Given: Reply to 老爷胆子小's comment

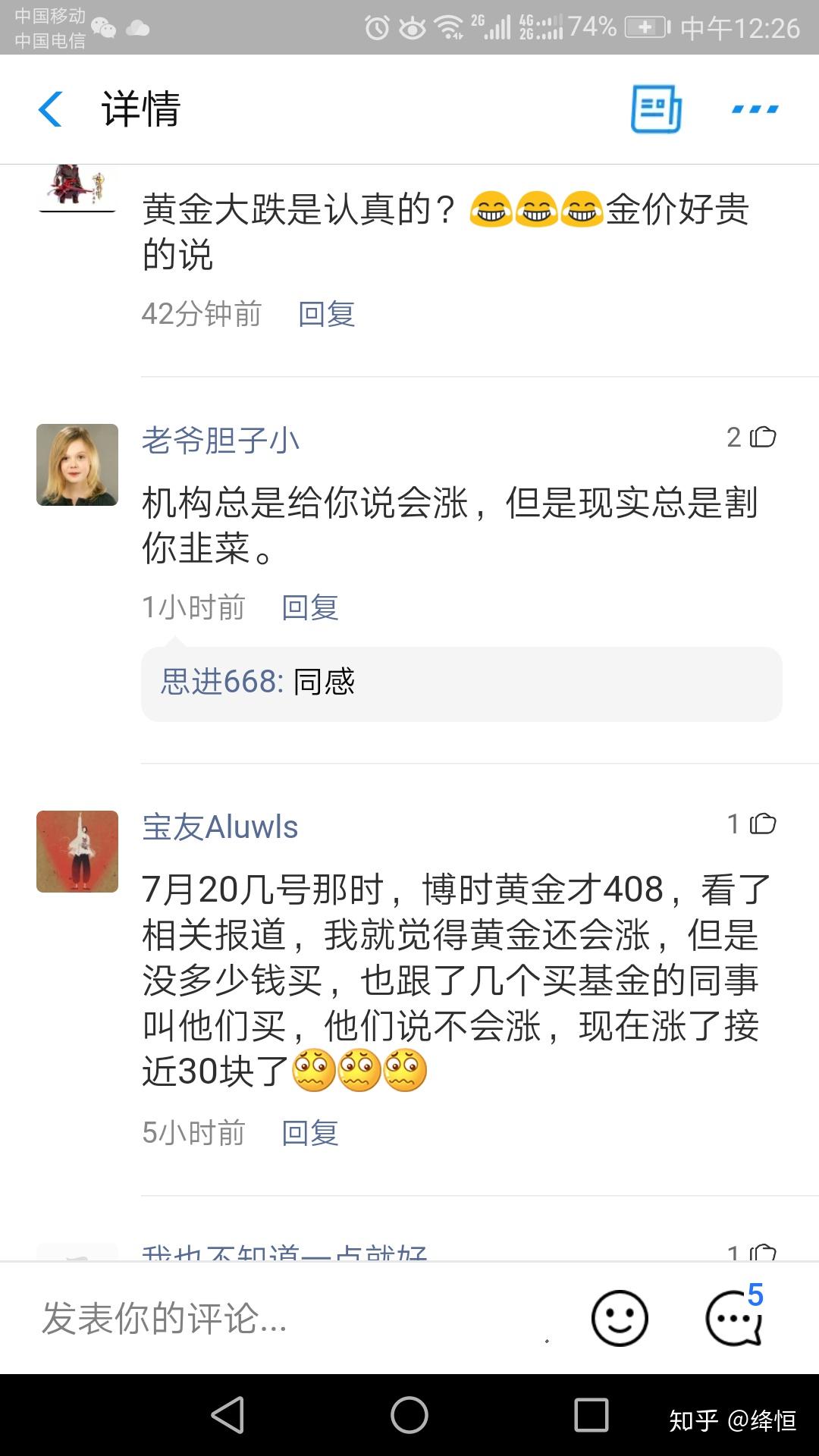Looking at the screenshot, I should click(x=310, y=607).
